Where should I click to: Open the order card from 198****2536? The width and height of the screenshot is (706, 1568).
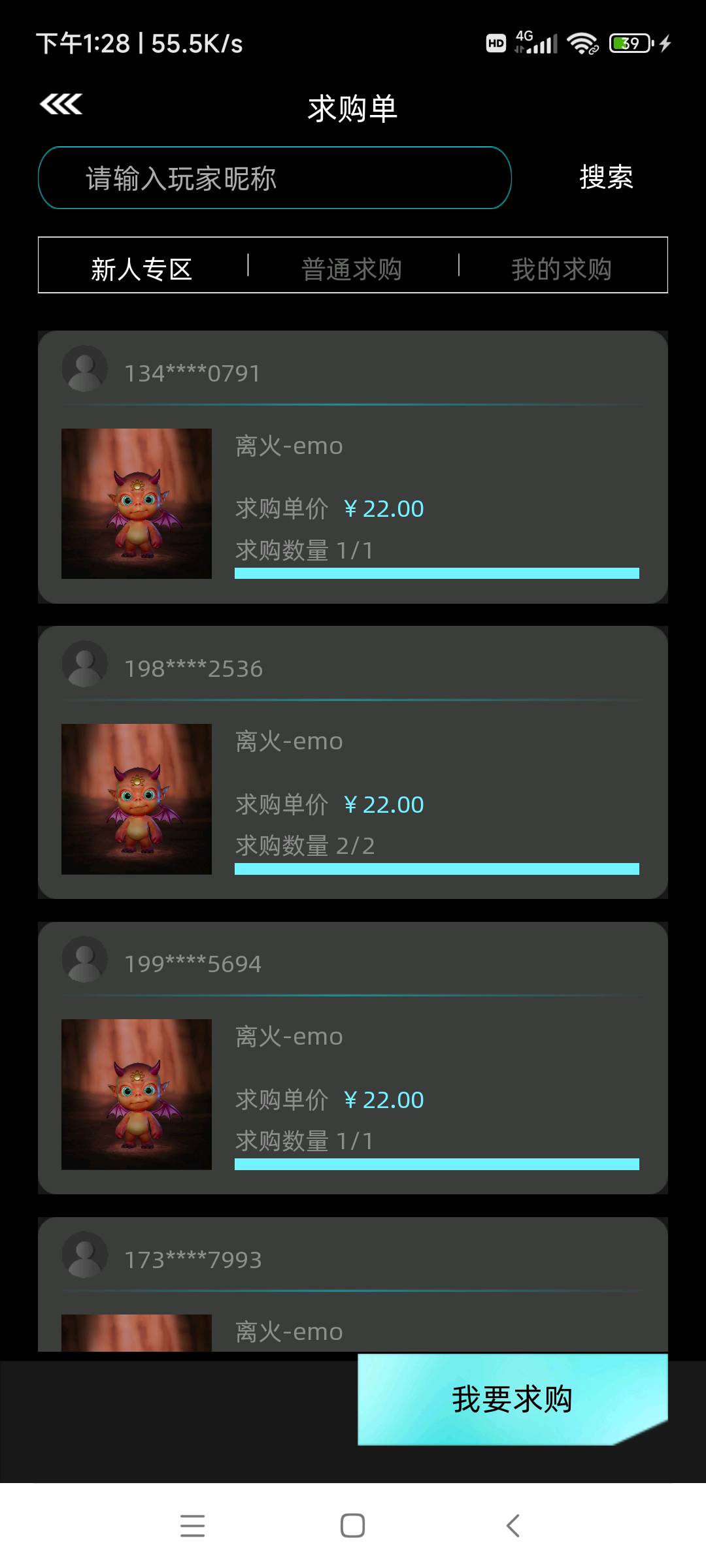click(x=353, y=762)
